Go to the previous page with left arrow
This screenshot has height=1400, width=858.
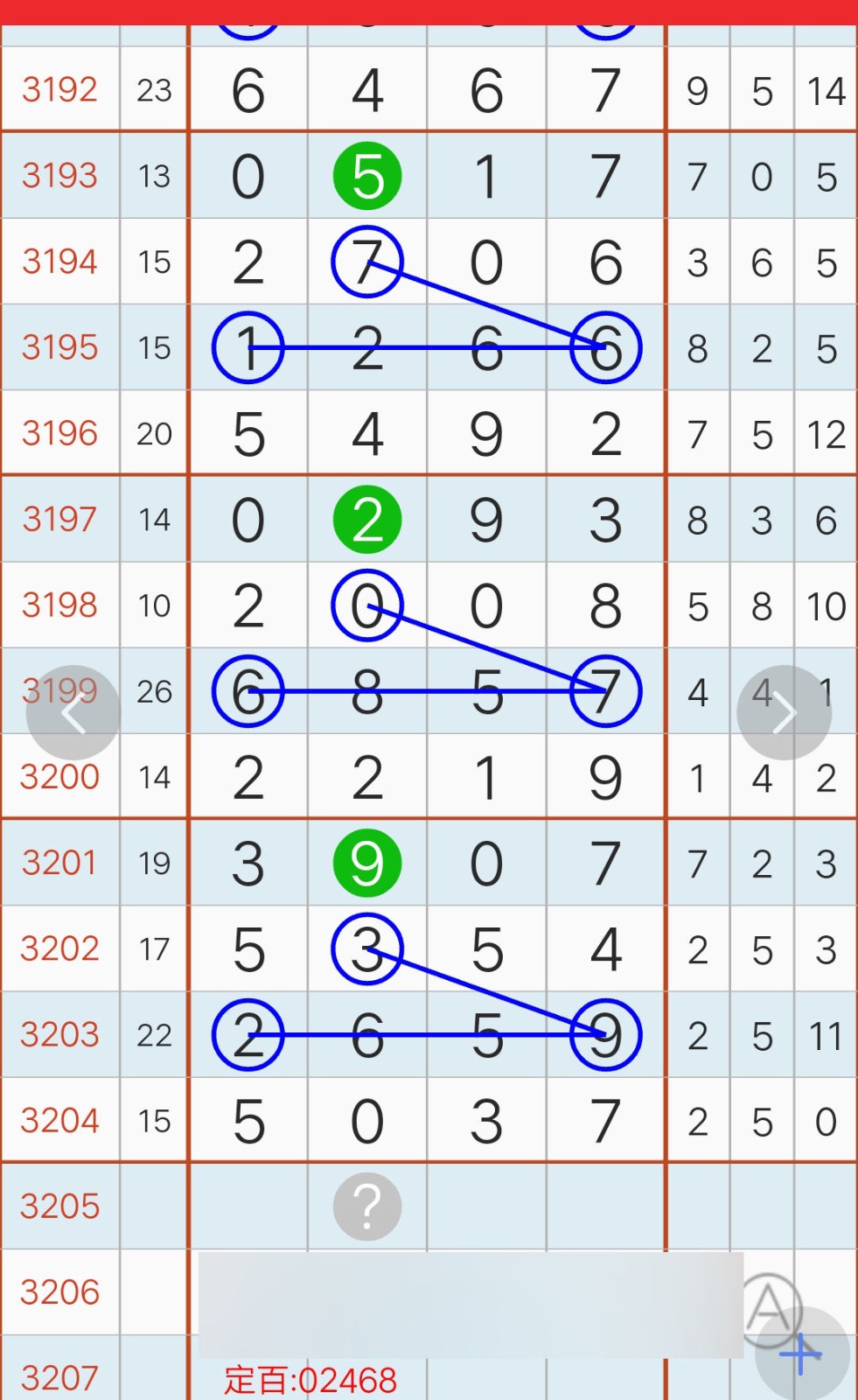(x=73, y=713)
